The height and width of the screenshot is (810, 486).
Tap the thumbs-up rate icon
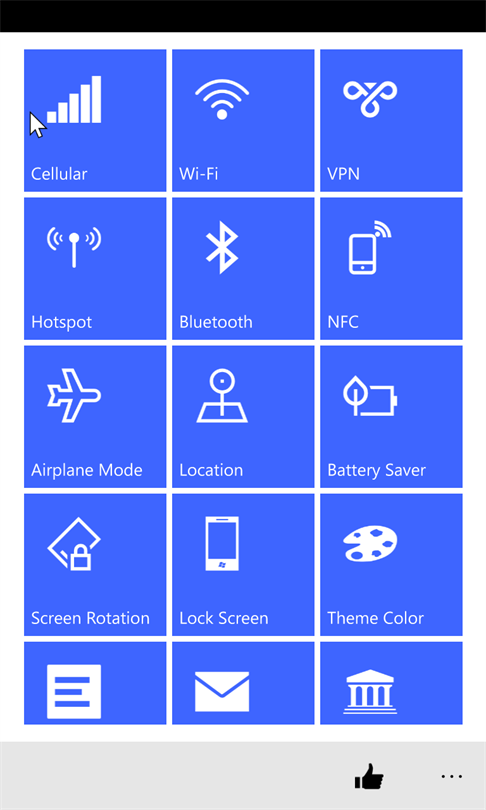pyautogui.click(x=369, y=776)
